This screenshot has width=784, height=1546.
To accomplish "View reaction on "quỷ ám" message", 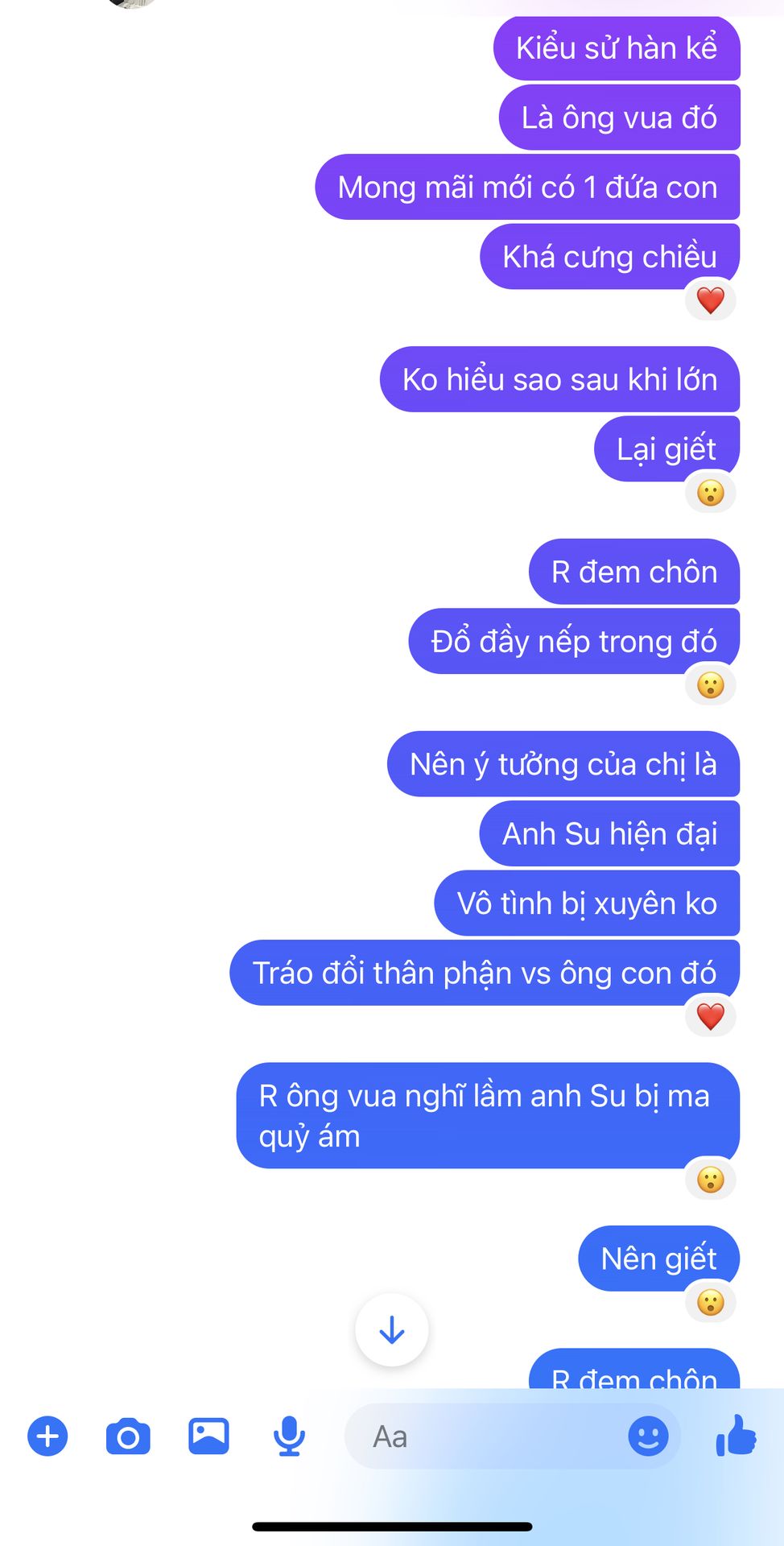I will [x=710, y=1180].
